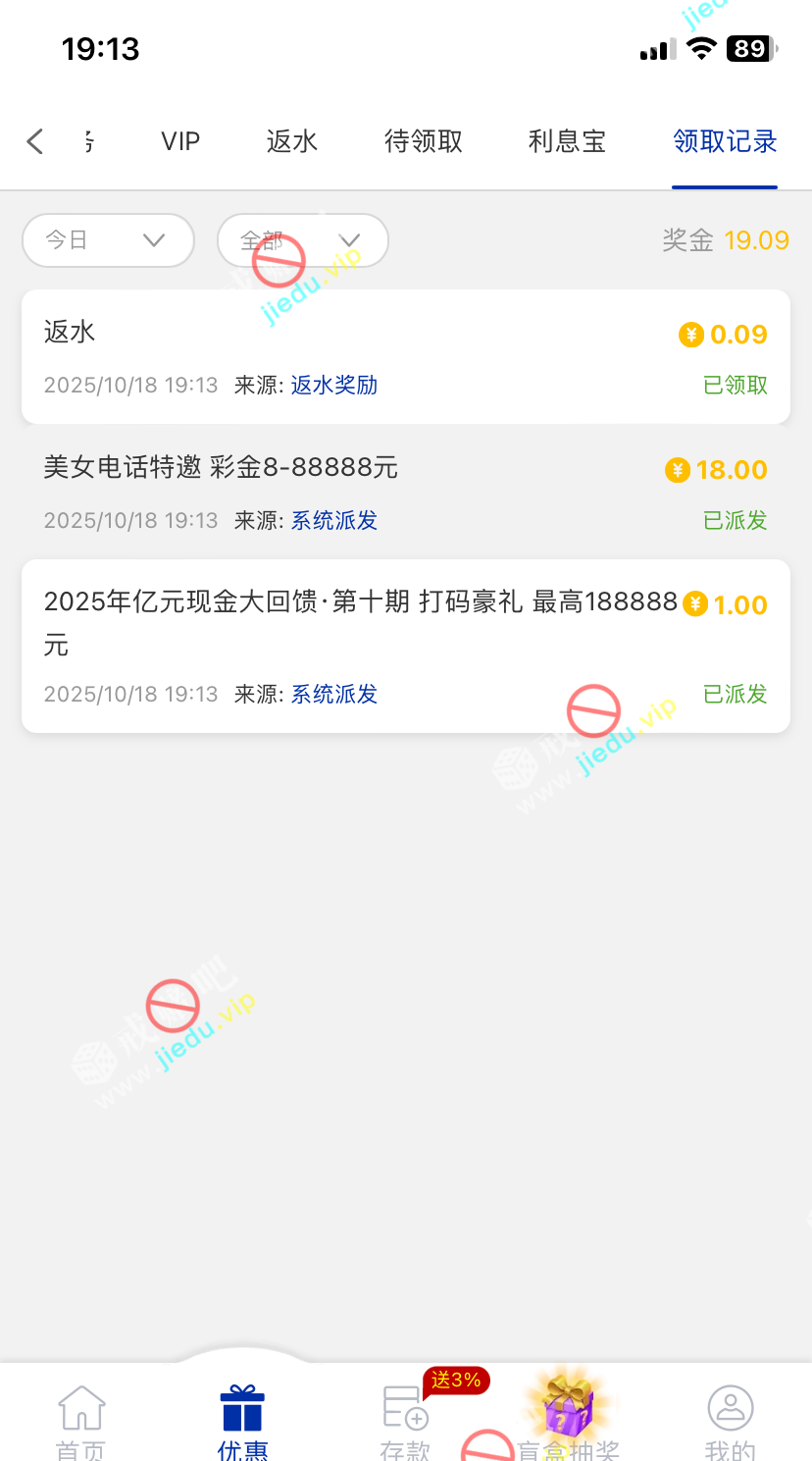Tap the 优惠 bottom navigation item
This screenshot has height=1461, width=812.
(x=242, y=1418)
